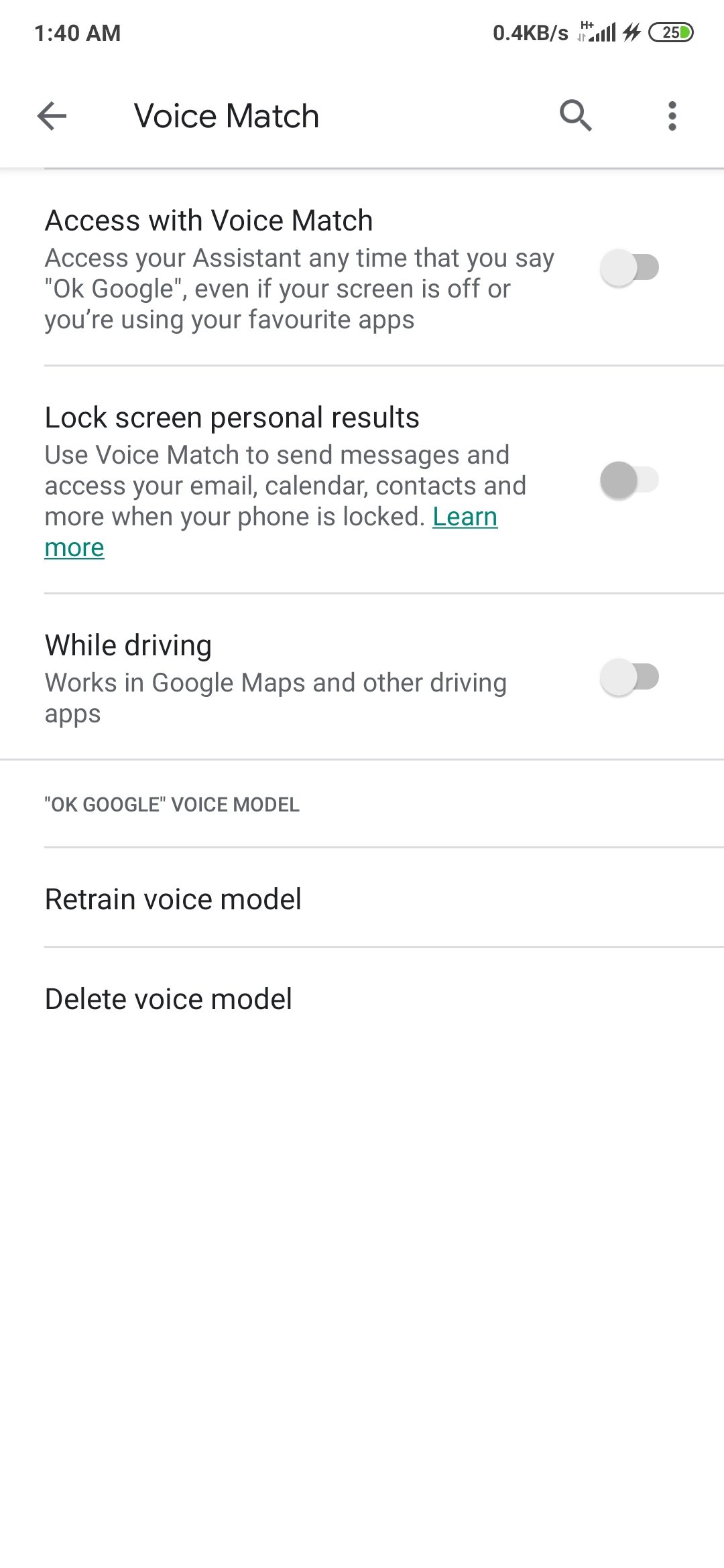Screen dimensions: 724x1568
Task: Open the three-dot overflow menu
Action: click(672, 116)
